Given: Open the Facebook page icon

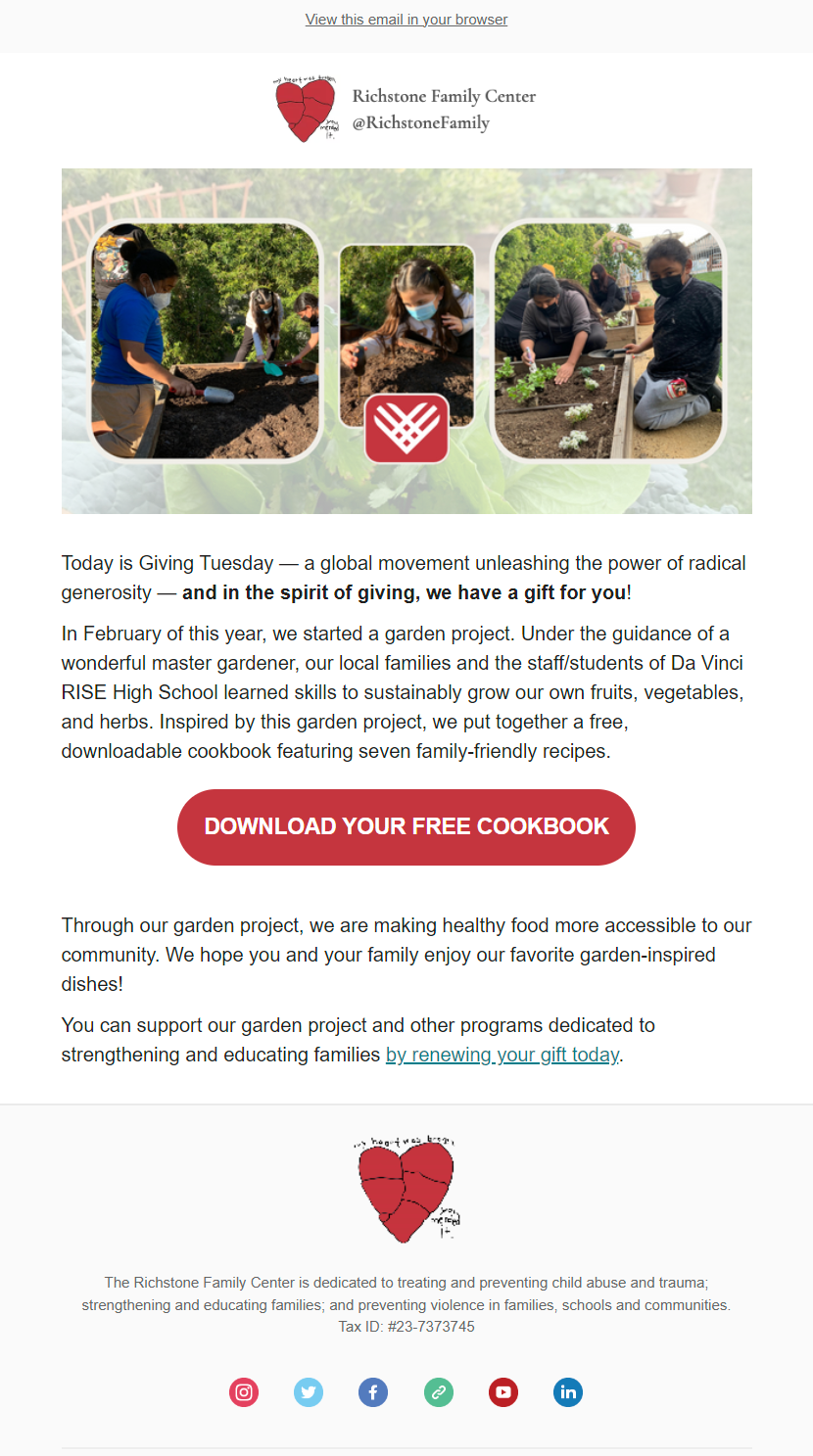Looking at the screenshot, I should click(373, 1391).
